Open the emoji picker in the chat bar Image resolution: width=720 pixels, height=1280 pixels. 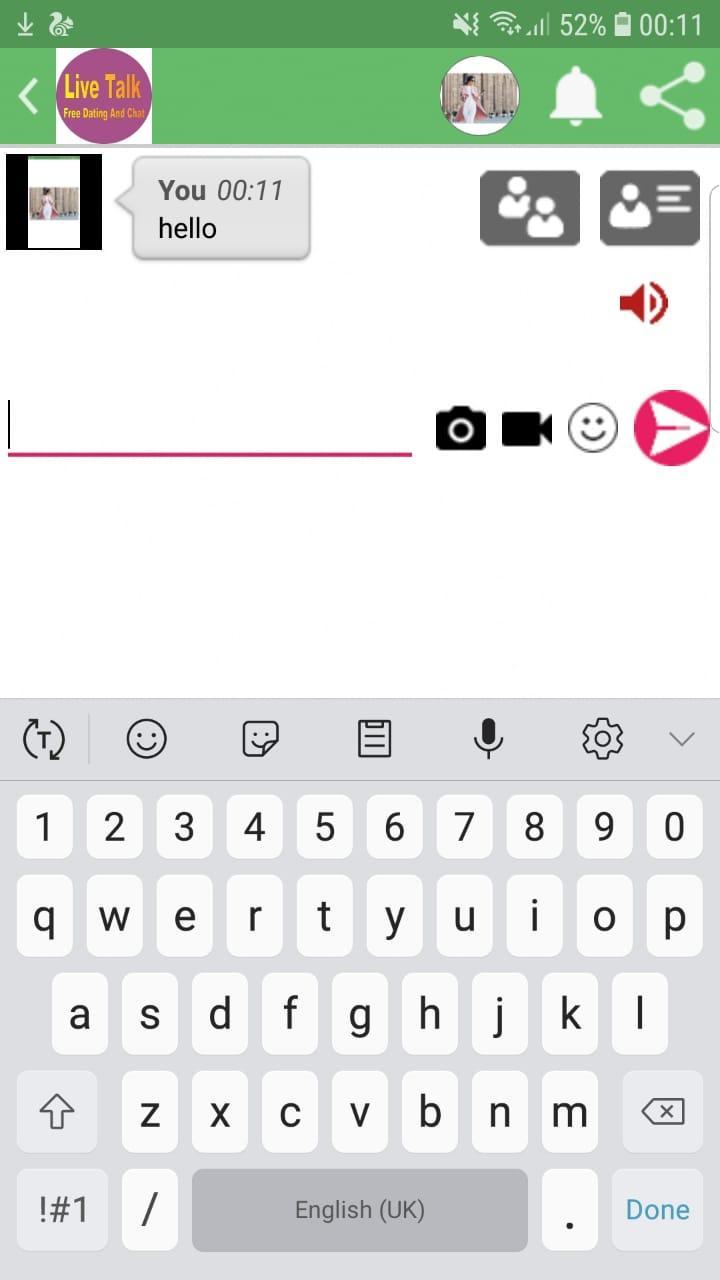(x=592, y=428)
